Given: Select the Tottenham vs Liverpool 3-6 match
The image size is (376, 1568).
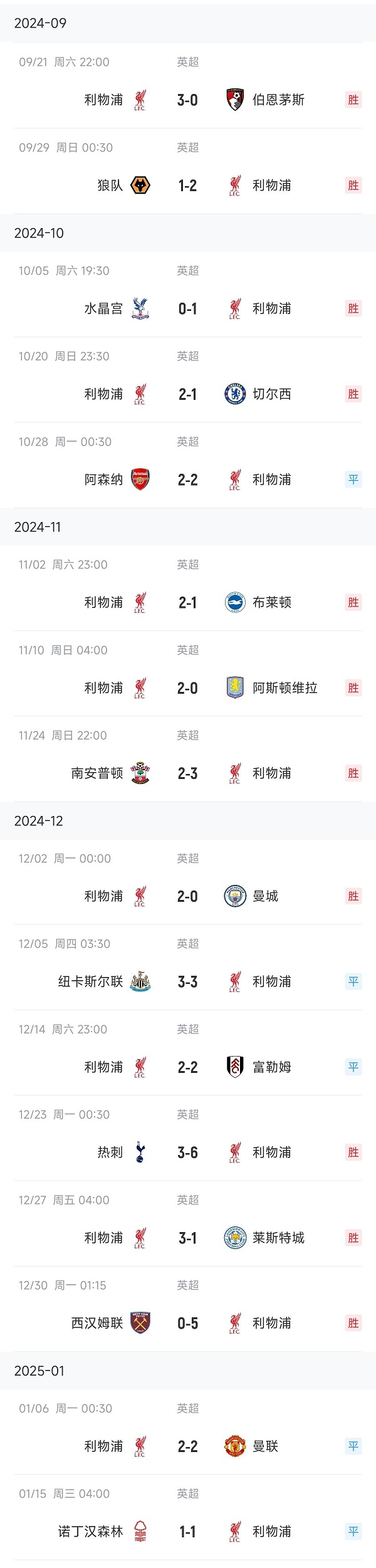Looking at the screenshot, I should pos(187,1152).
